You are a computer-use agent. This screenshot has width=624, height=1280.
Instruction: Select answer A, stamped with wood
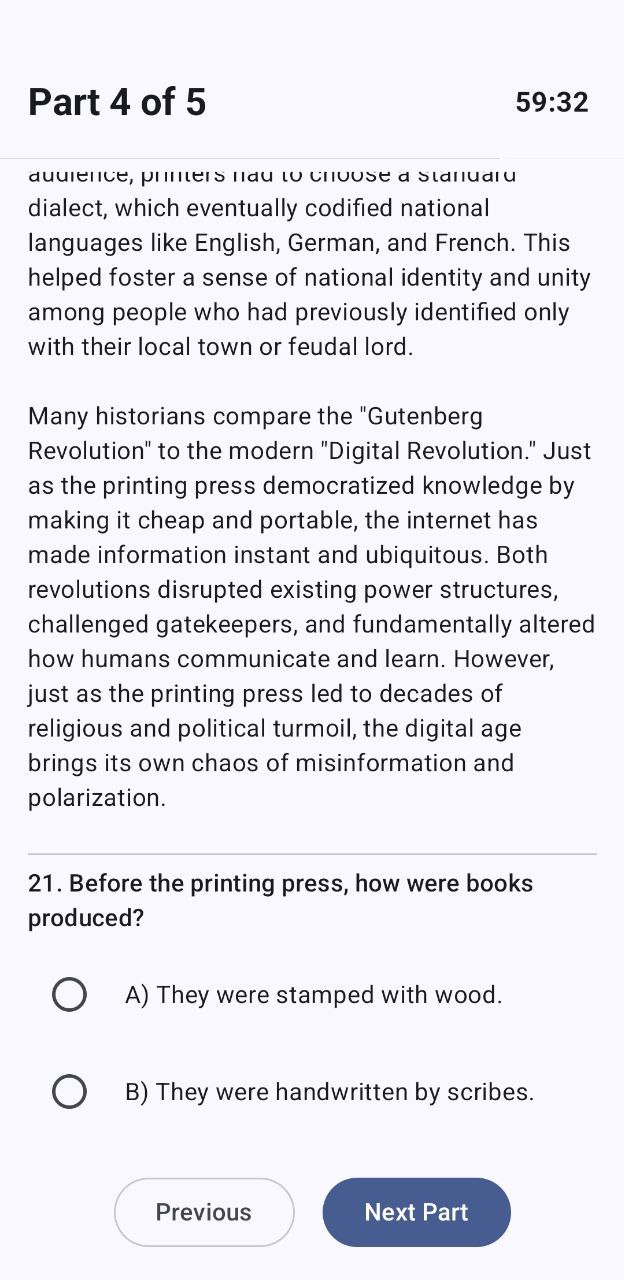click(69, 995)
